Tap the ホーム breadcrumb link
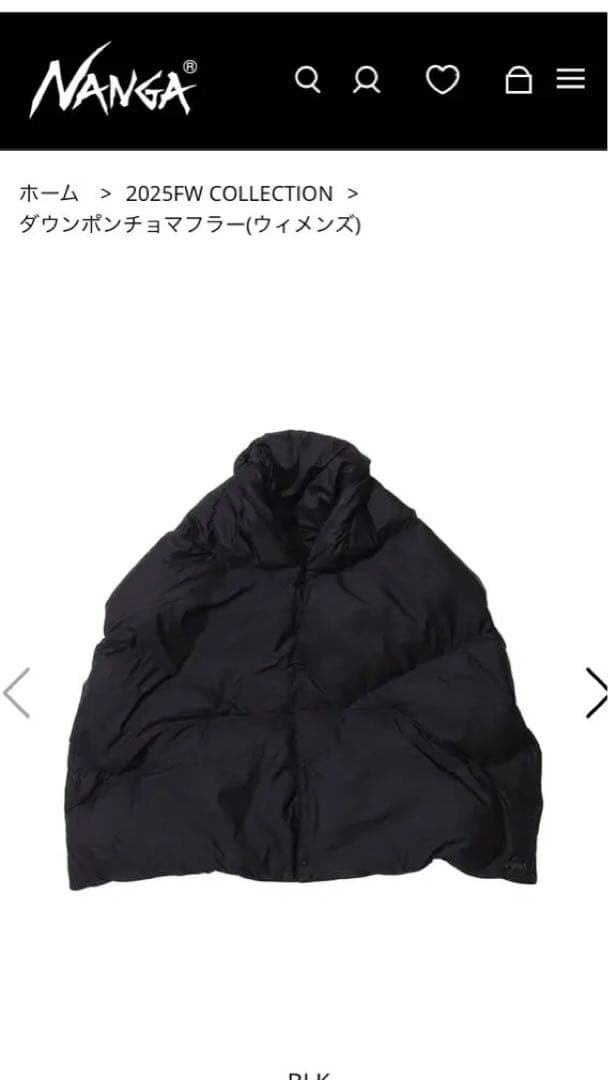 (x=48, y=194)
